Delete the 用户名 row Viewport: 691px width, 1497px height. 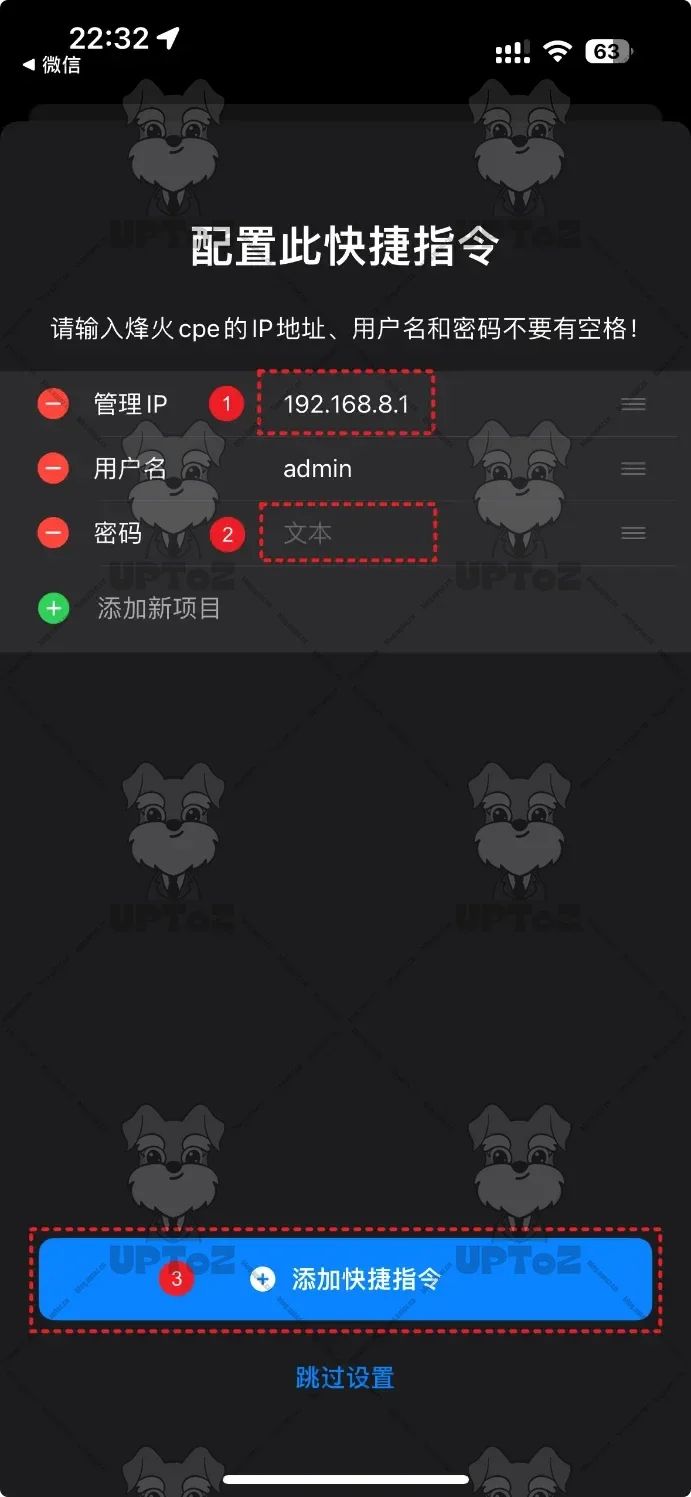coord(53,468)
